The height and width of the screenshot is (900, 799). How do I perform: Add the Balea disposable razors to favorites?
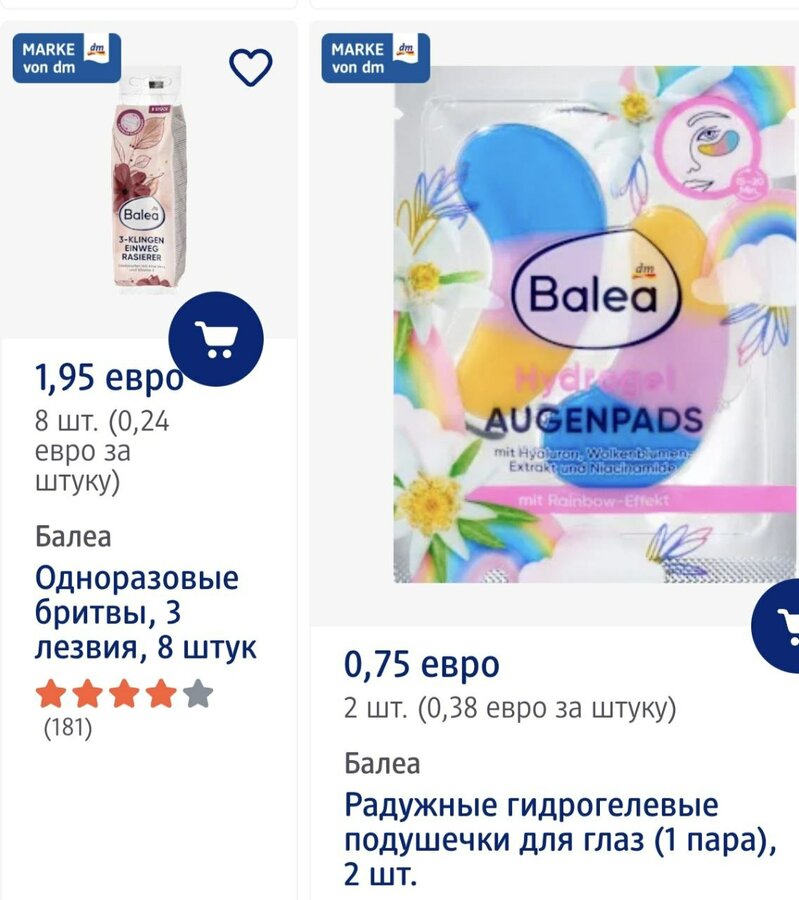[251, 68]
